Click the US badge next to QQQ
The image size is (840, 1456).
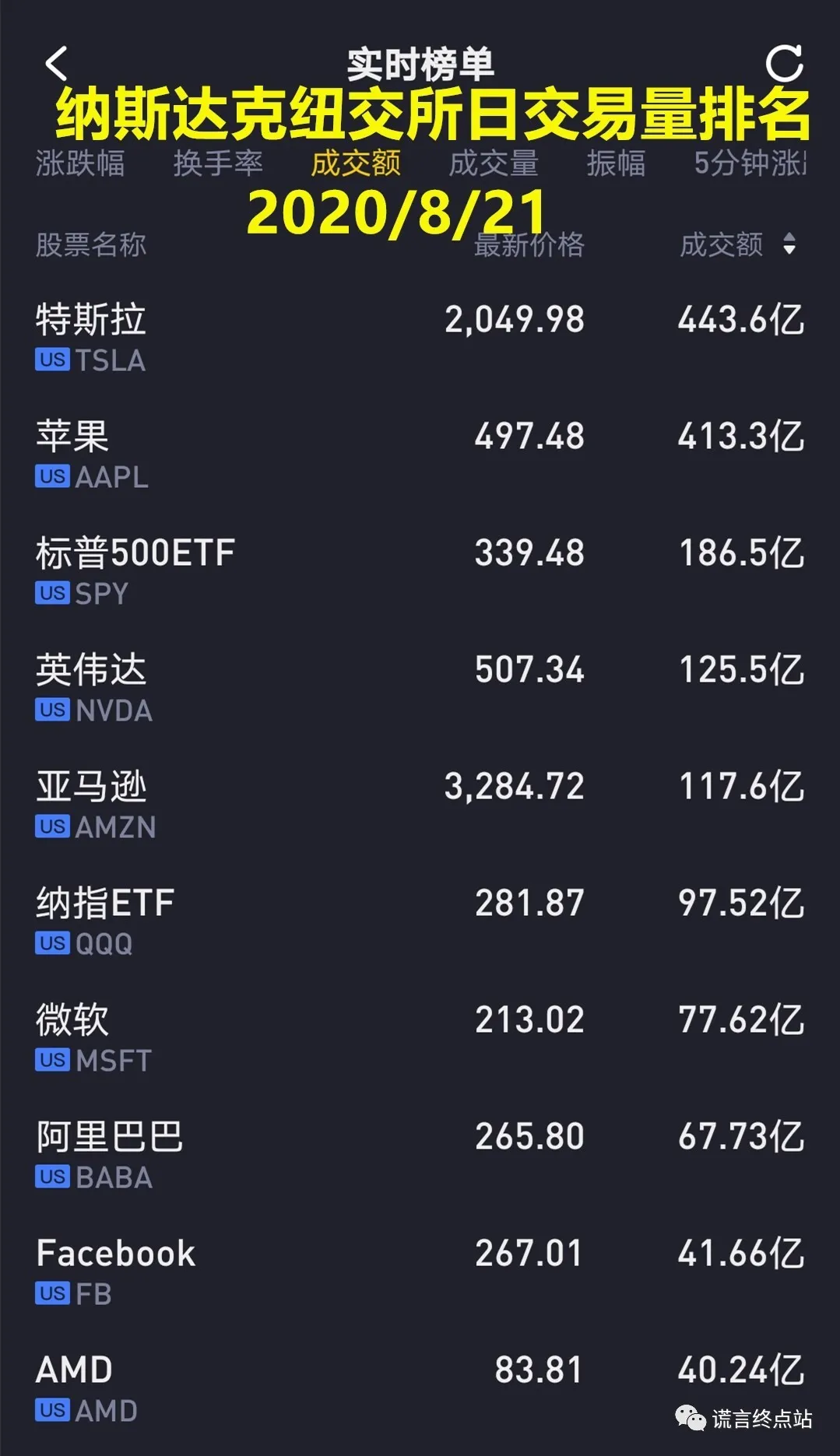pos(51,942)
